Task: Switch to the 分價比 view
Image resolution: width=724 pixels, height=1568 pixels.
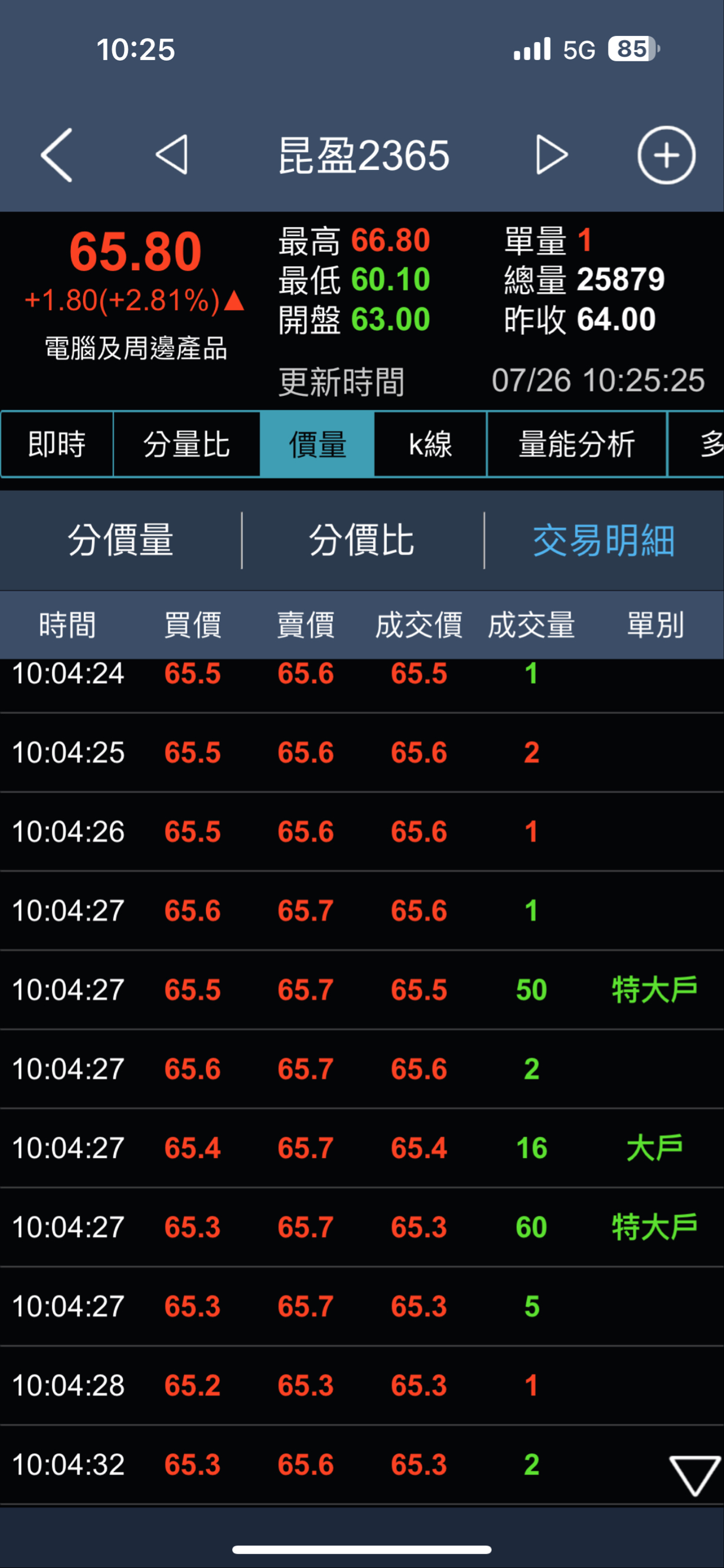Action: (361, 541)
